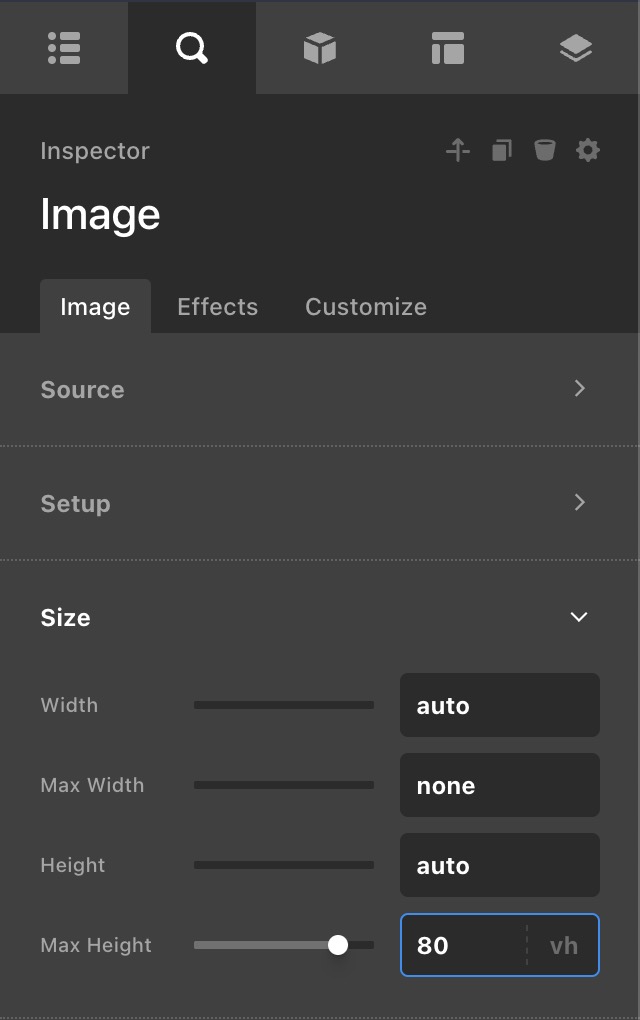Open the outline list panel
The height and width of the screenshot is (1020, 640).
(64, 48)
